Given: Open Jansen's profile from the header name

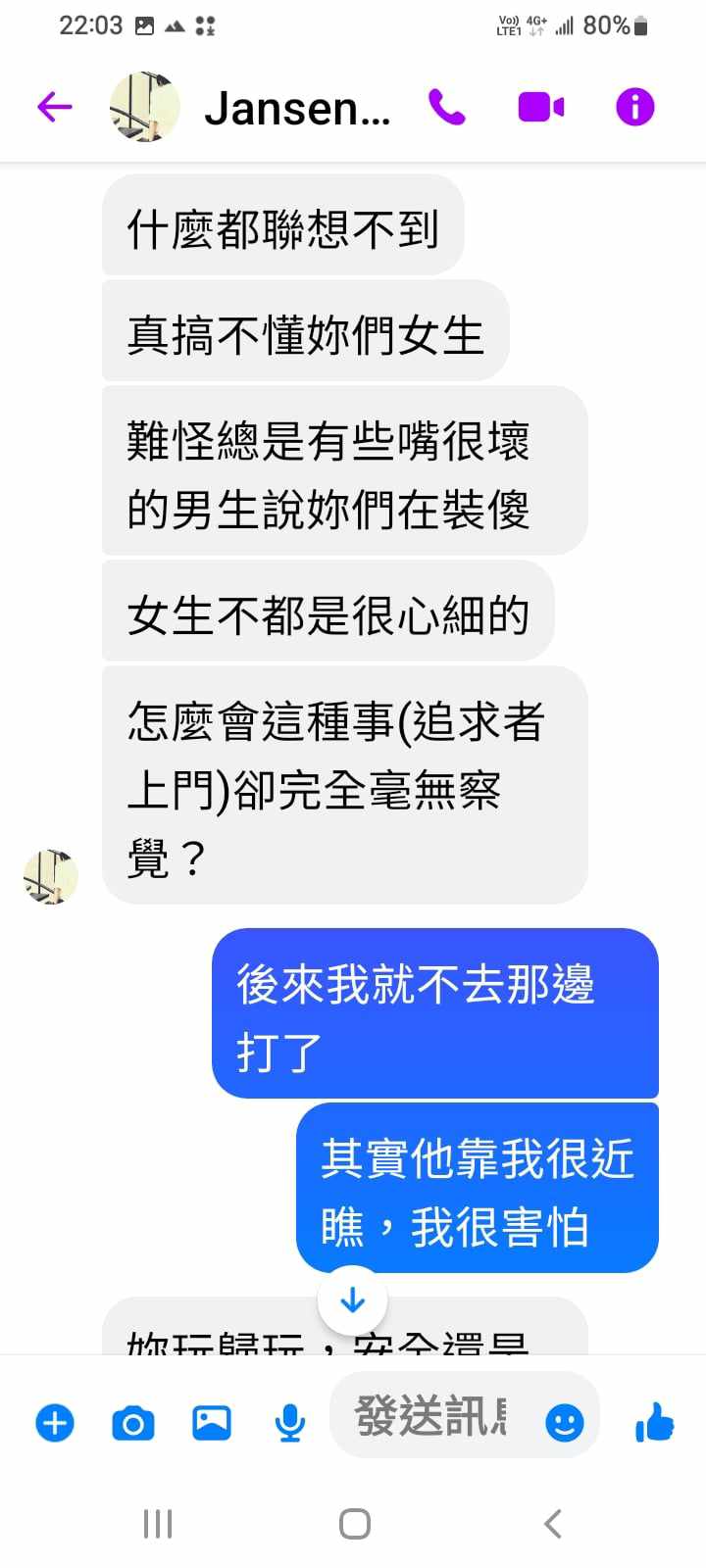Looking at the screenshot, I should coord(297,108).
